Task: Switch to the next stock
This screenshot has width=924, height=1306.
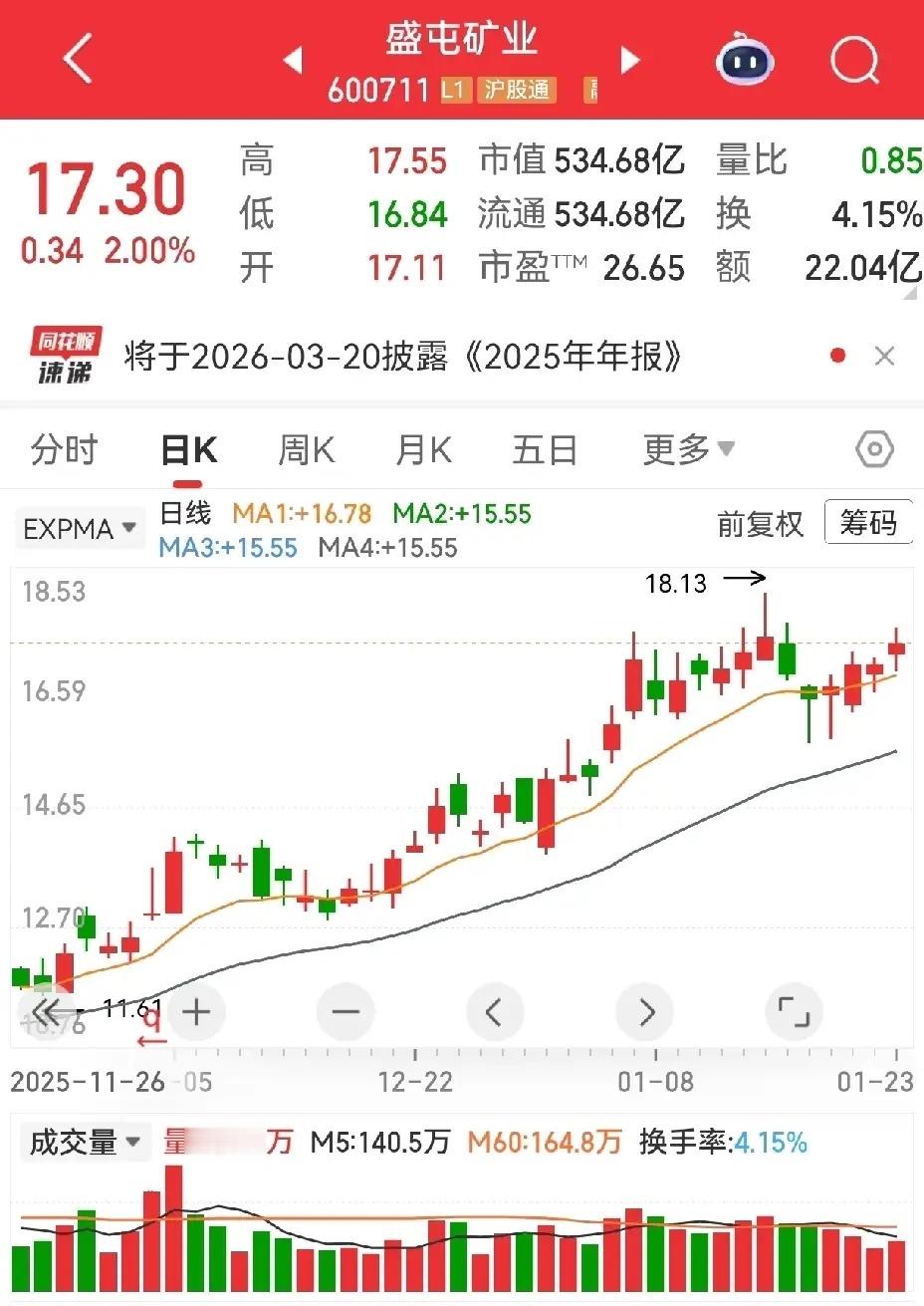Action: coord(629,61)
